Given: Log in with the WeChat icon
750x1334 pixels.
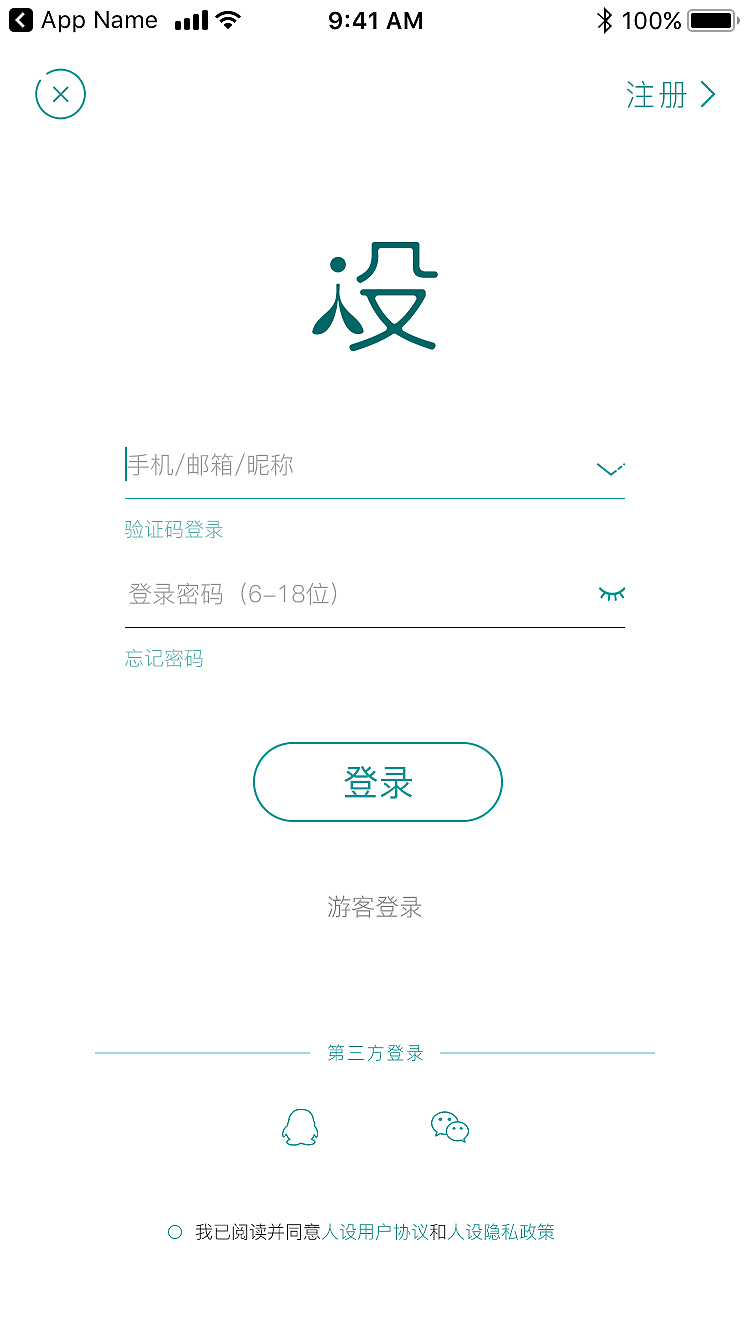Looking at the screenshot, I should (x=449, y=1127).
